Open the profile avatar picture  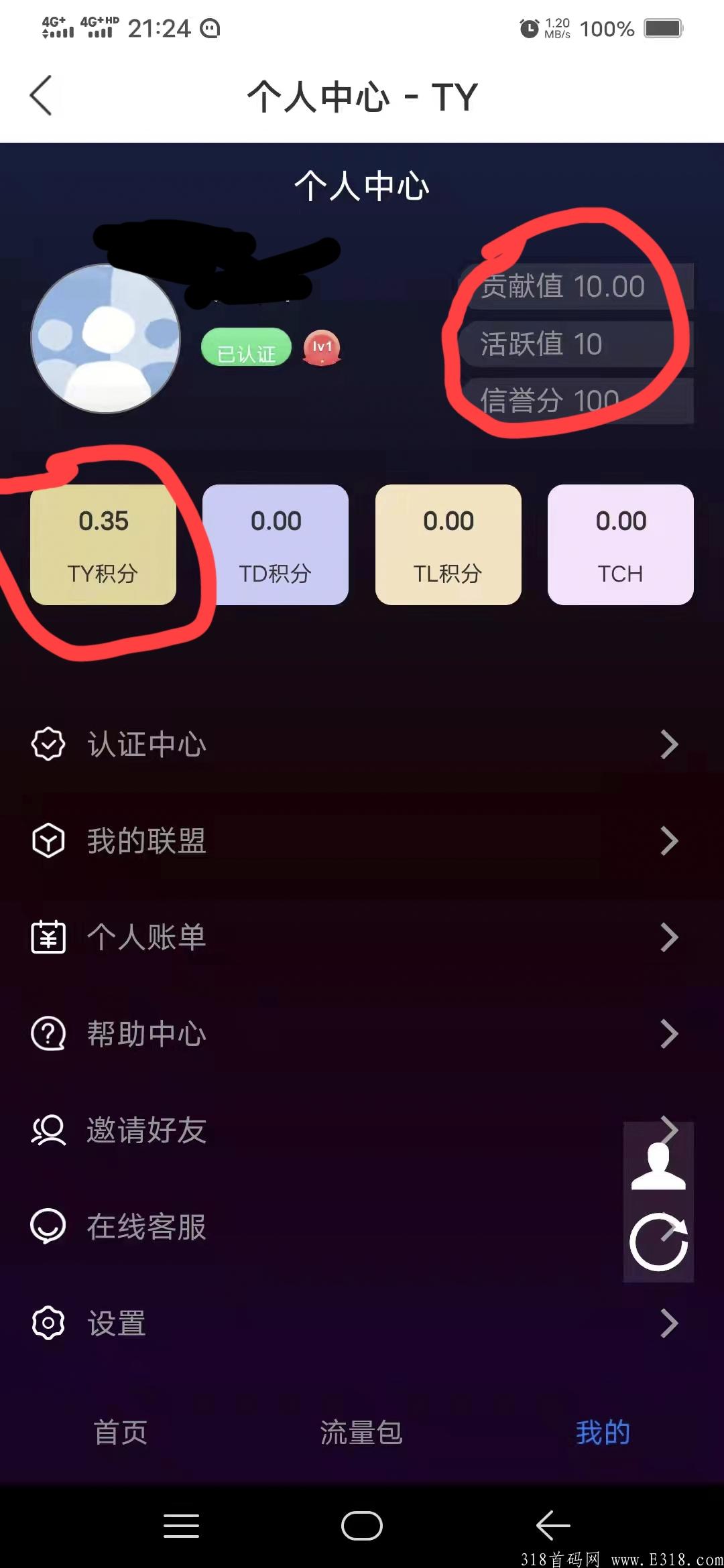click(106, 338)
